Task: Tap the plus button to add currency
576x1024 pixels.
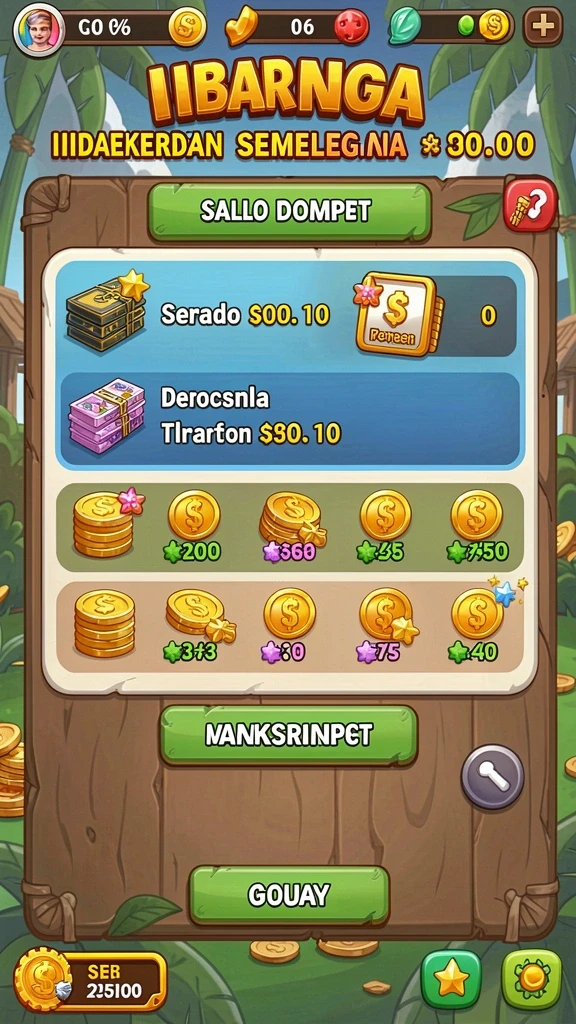Action: 543,27
